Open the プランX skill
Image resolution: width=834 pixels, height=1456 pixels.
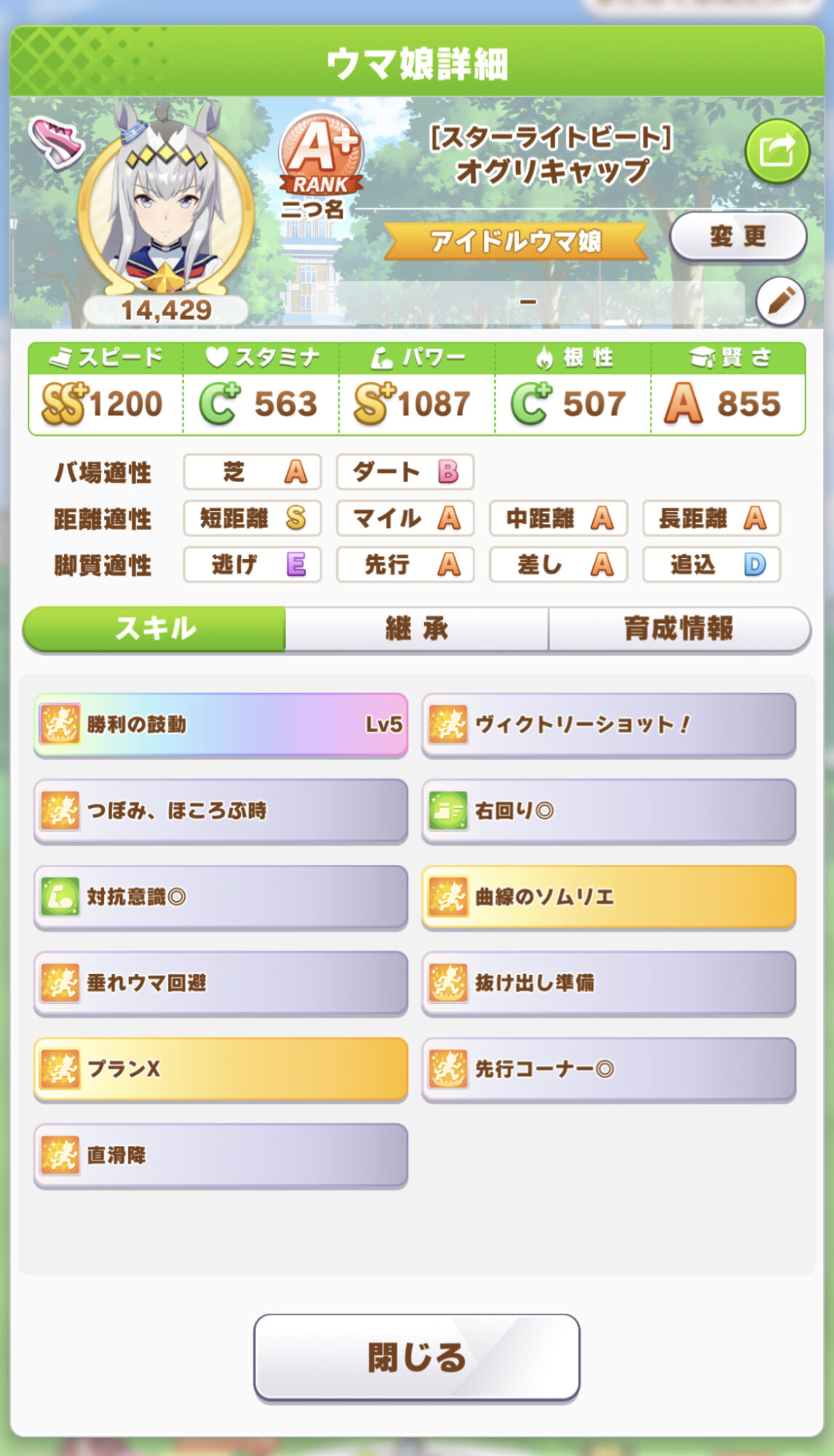click(x=221, y=1069)
